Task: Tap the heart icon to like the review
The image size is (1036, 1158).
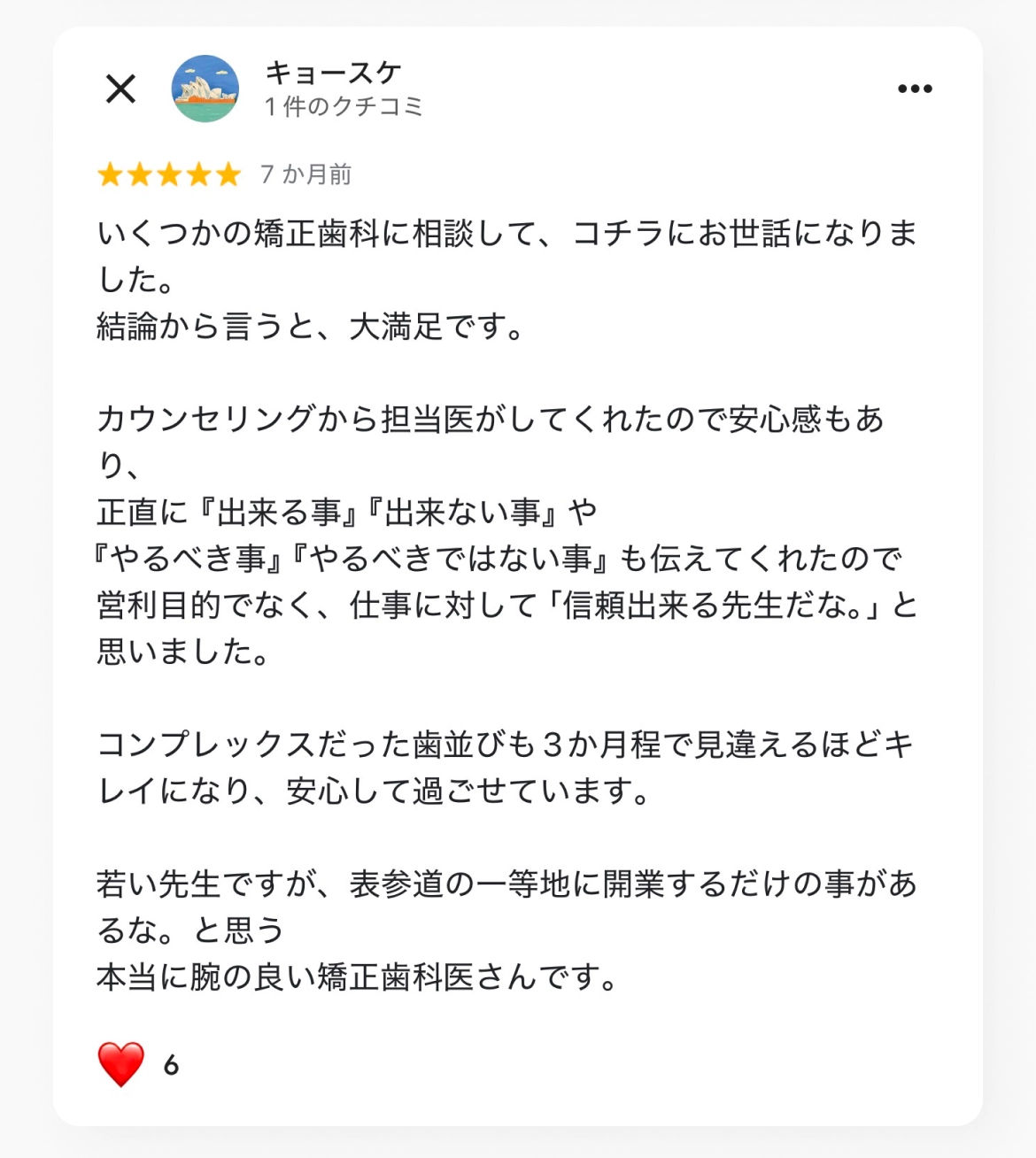Action: click(x=120, y=1063)
